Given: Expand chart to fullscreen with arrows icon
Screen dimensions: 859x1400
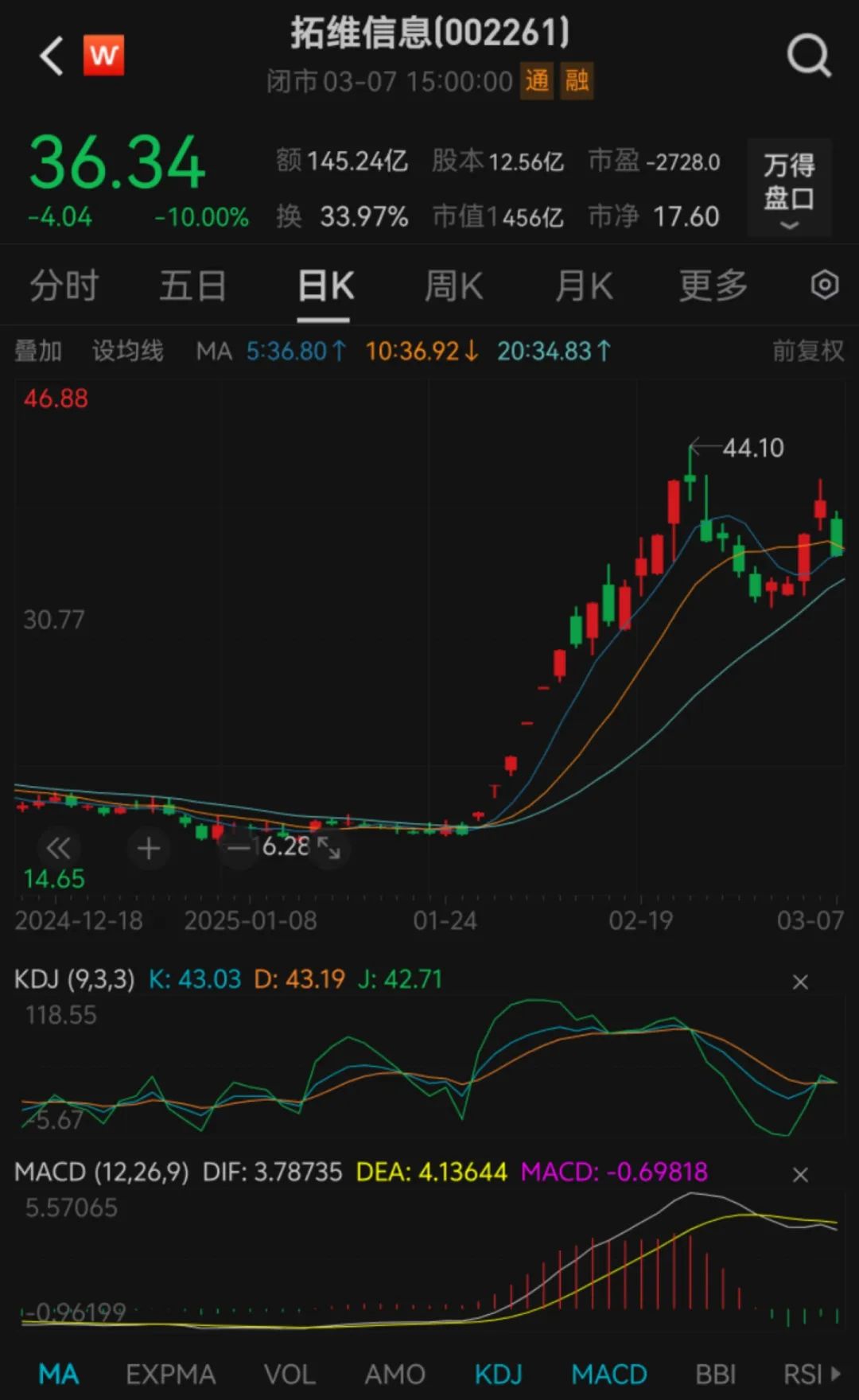Looking at the screenshot, I should pos(329,849).
